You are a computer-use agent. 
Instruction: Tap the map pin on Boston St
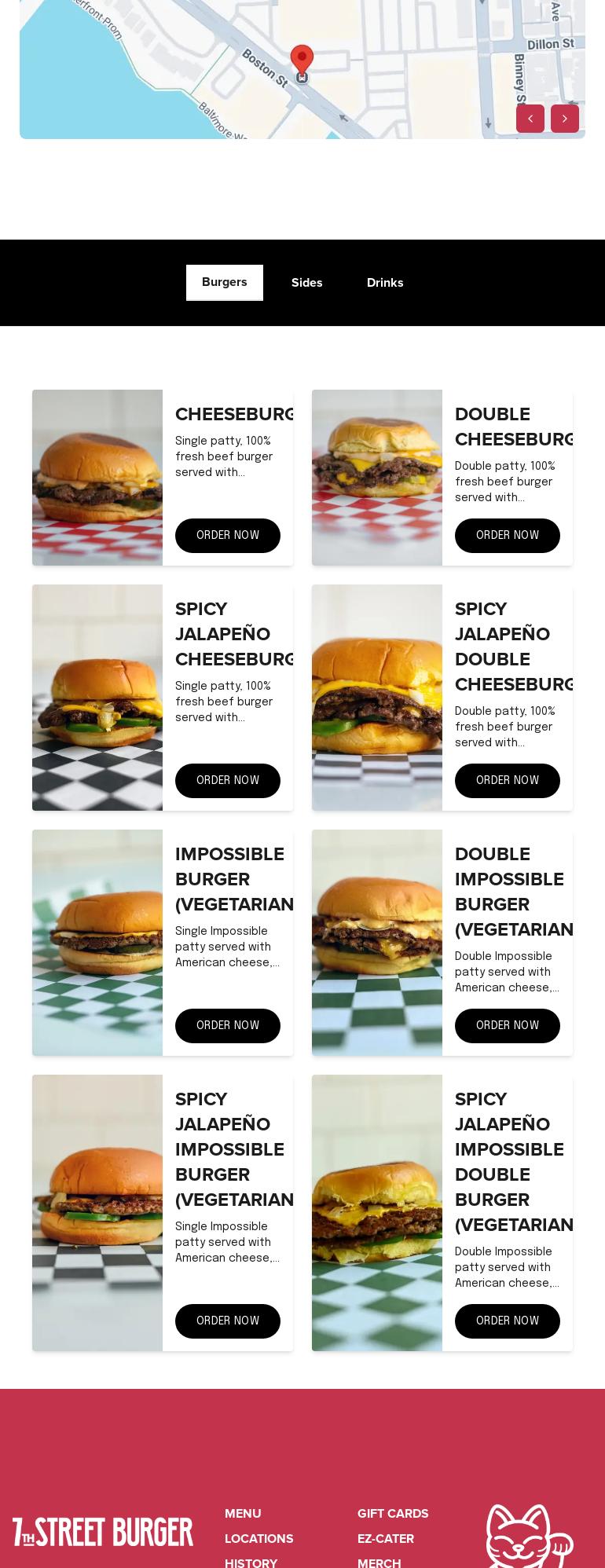(302, 61)
